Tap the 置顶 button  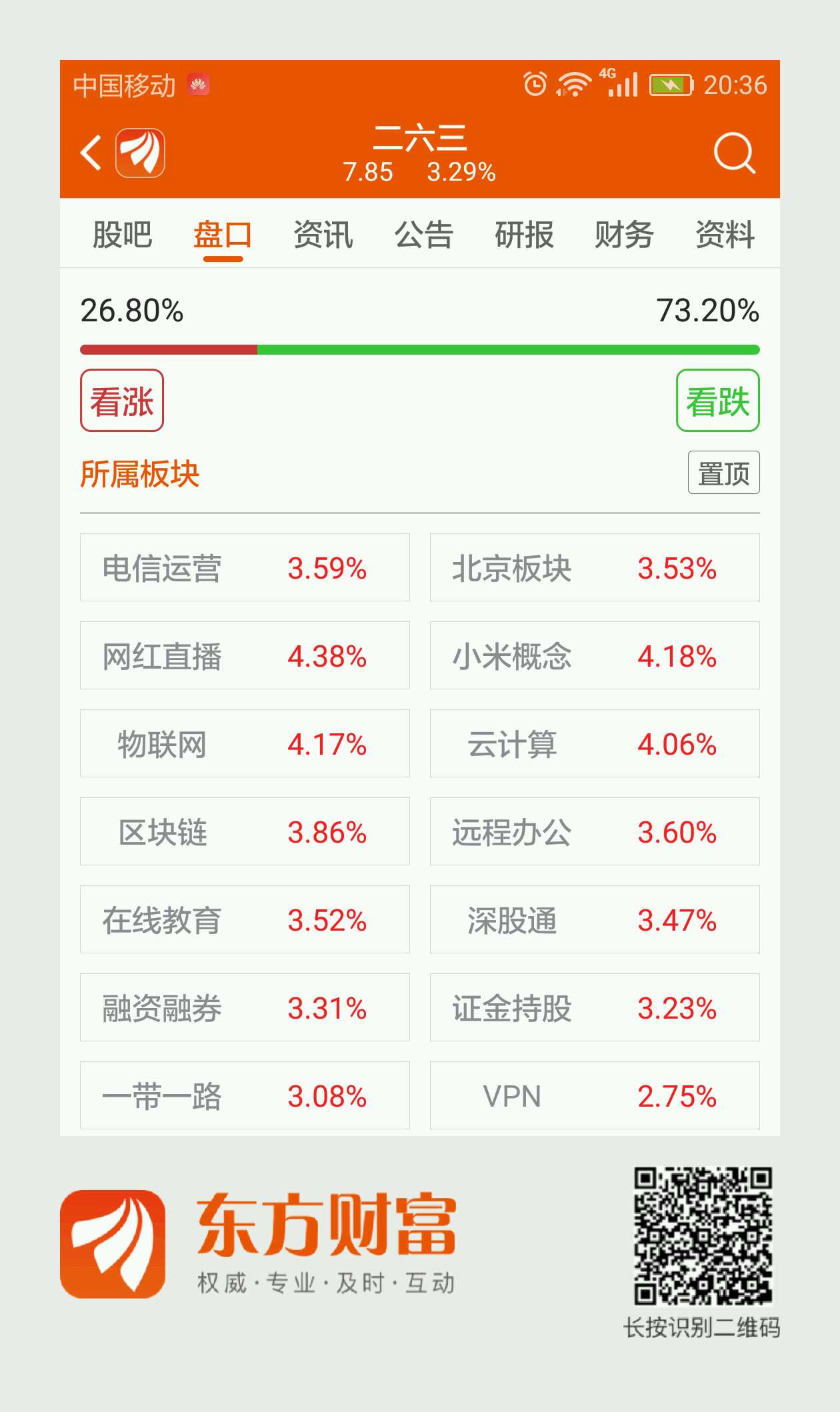point(724,473)
